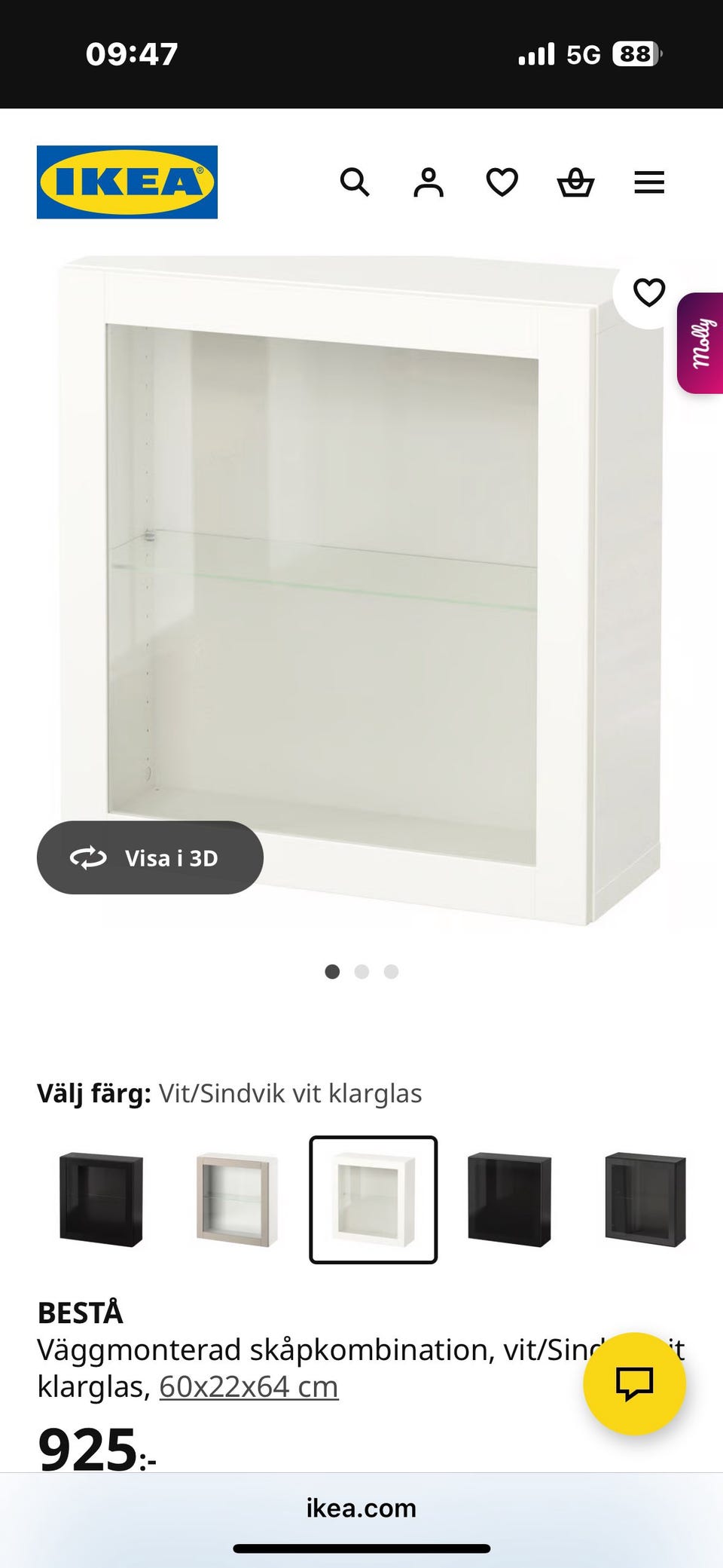
Task: Open the user profile account icon
Action: 428,182
